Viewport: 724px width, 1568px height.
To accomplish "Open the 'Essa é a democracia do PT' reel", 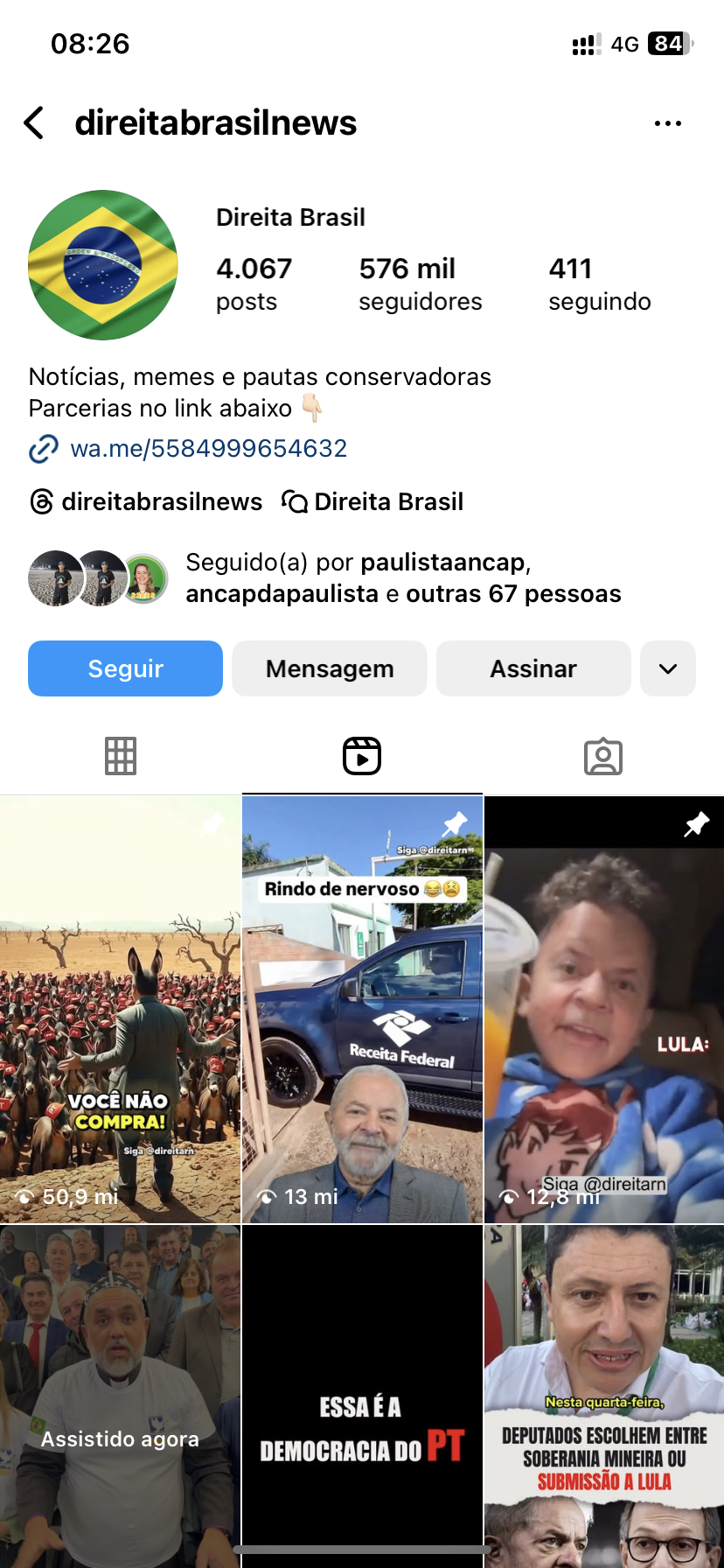I will coord(362,1391).
